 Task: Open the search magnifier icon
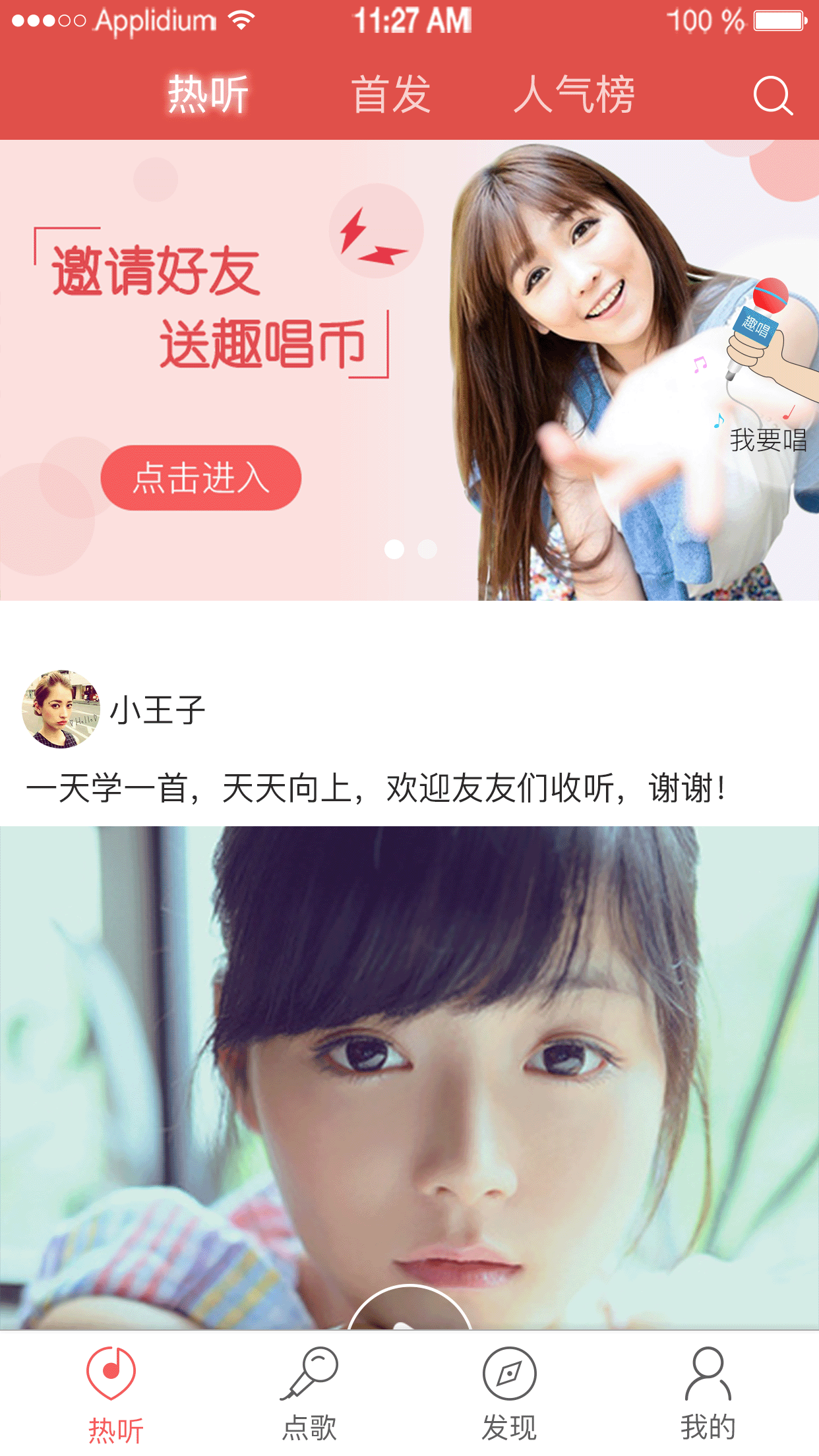772,96
